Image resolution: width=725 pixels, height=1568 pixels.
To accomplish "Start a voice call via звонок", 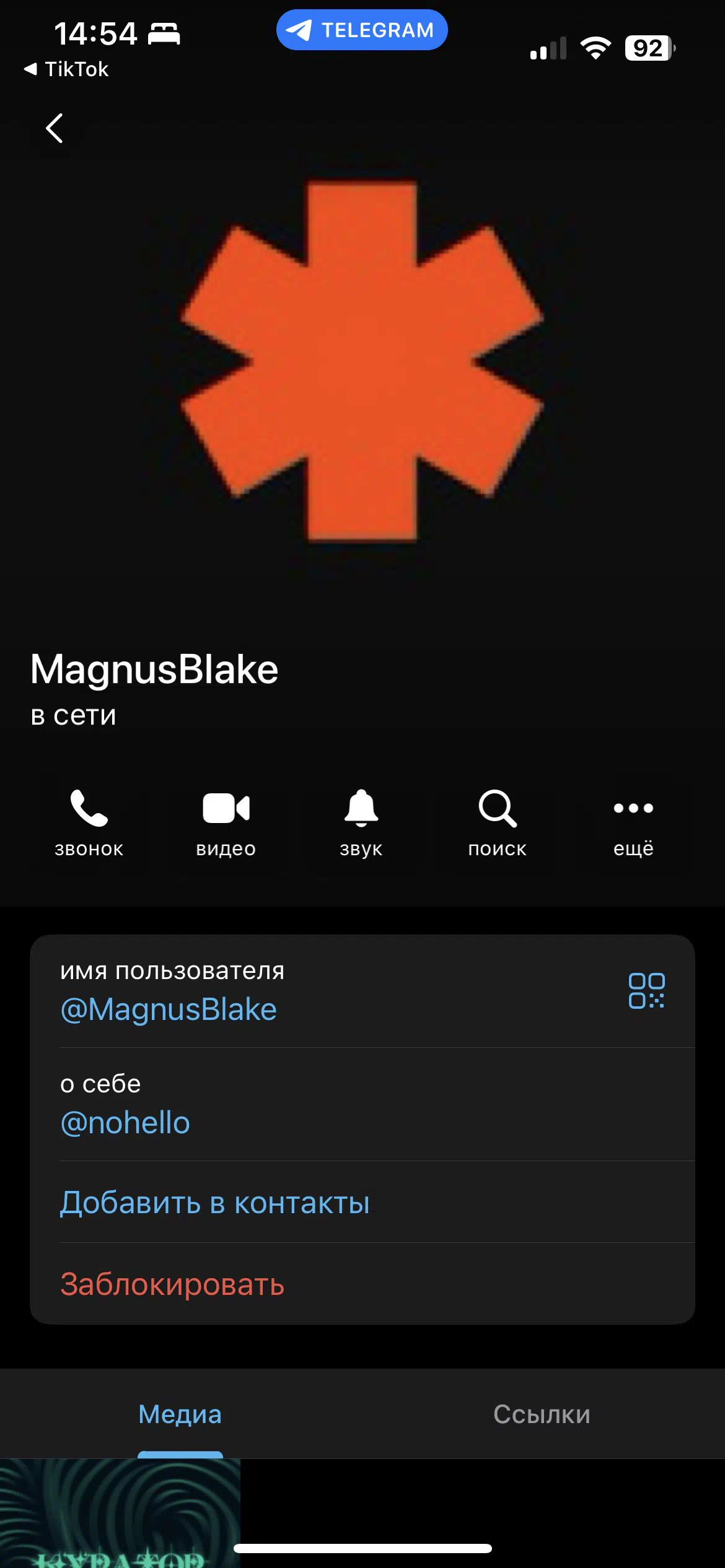I will click(x=89, y=822).
